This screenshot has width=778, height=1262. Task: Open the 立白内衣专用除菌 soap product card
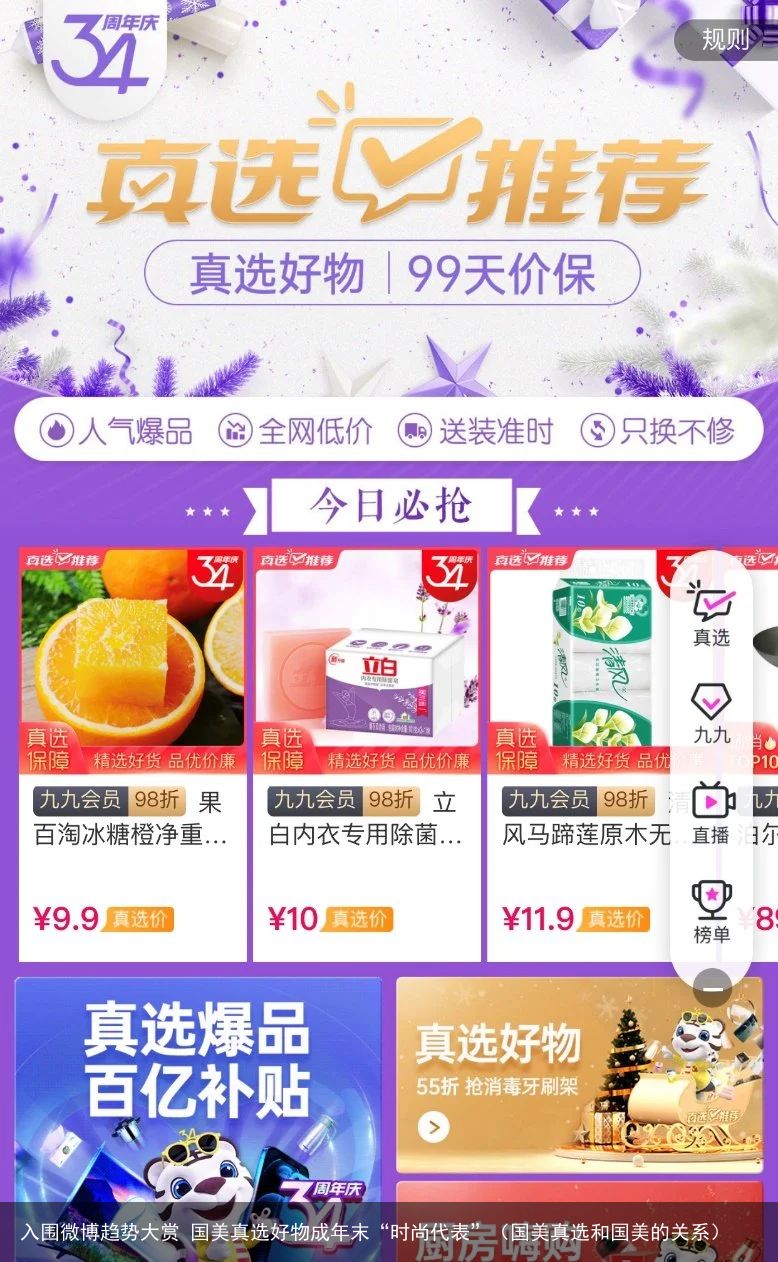pyautogui.click(x=366, y=754)
